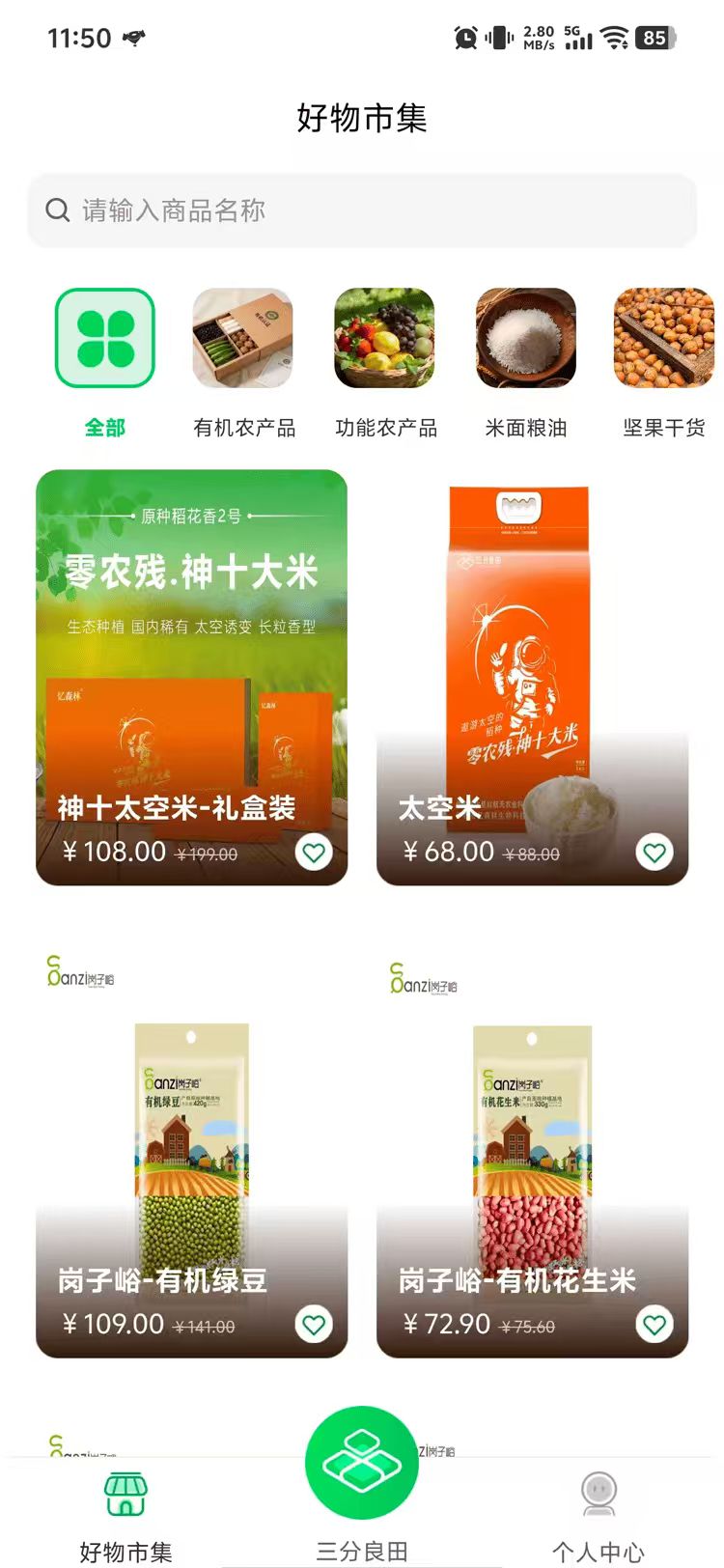Tap the search input field
The image size is (724, 1568).
pyautogui.click(x=362, y=210)
